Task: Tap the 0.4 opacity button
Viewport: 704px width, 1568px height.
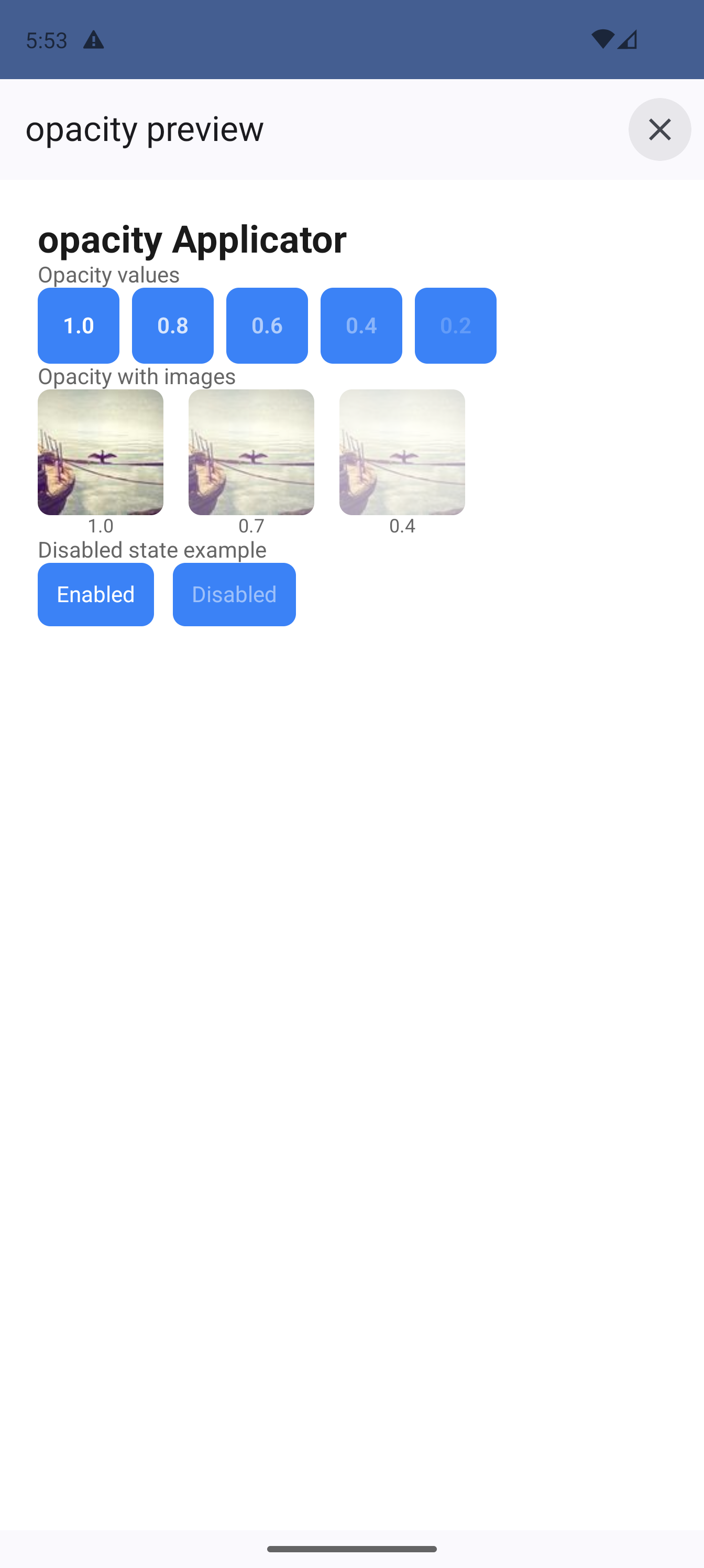Action: pyautogui.click(x=361, y=325)
